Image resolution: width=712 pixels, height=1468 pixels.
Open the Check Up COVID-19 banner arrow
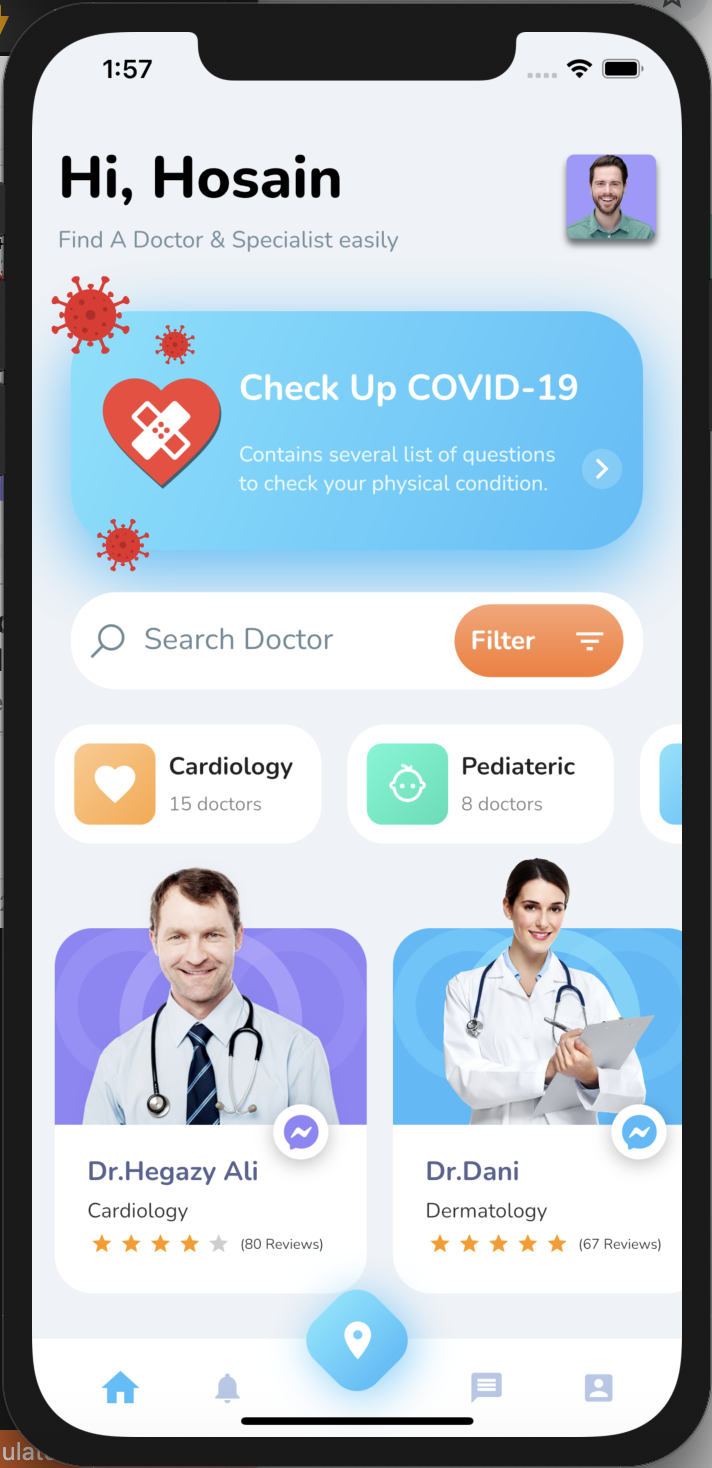pos(601,468)
